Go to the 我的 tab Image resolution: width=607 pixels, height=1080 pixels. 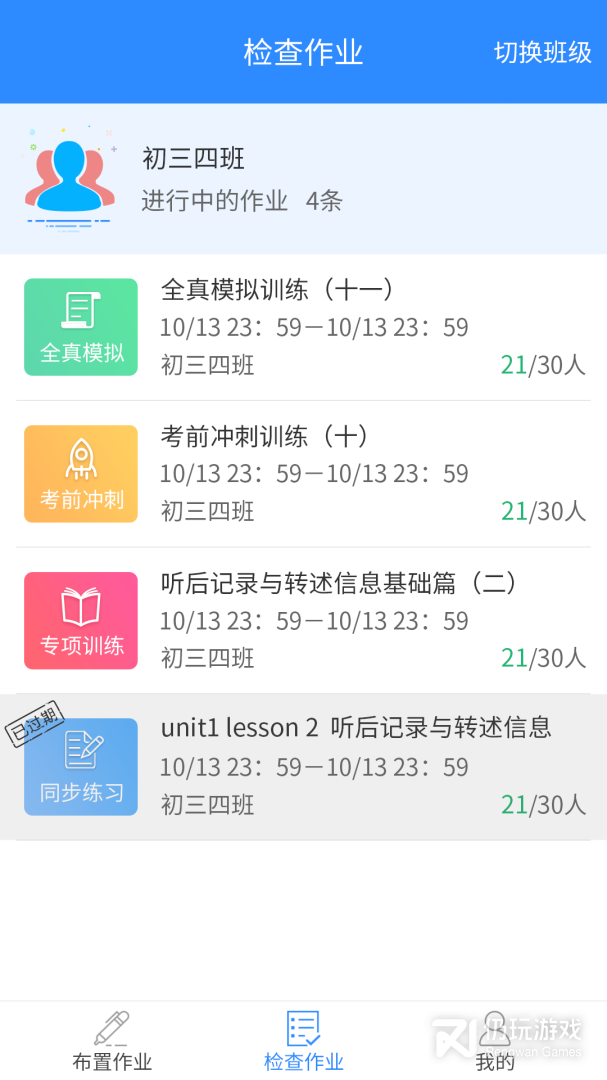point(494,1041)
